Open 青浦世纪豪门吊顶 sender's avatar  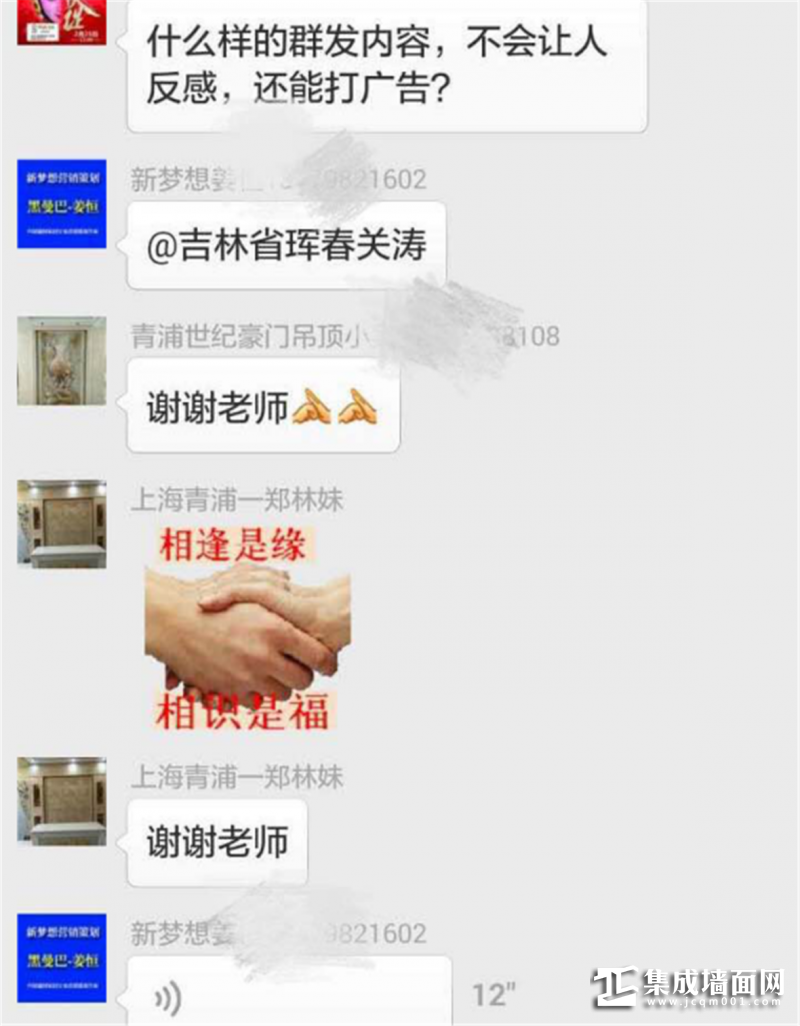pyautogui.click(x=62, y=361)
